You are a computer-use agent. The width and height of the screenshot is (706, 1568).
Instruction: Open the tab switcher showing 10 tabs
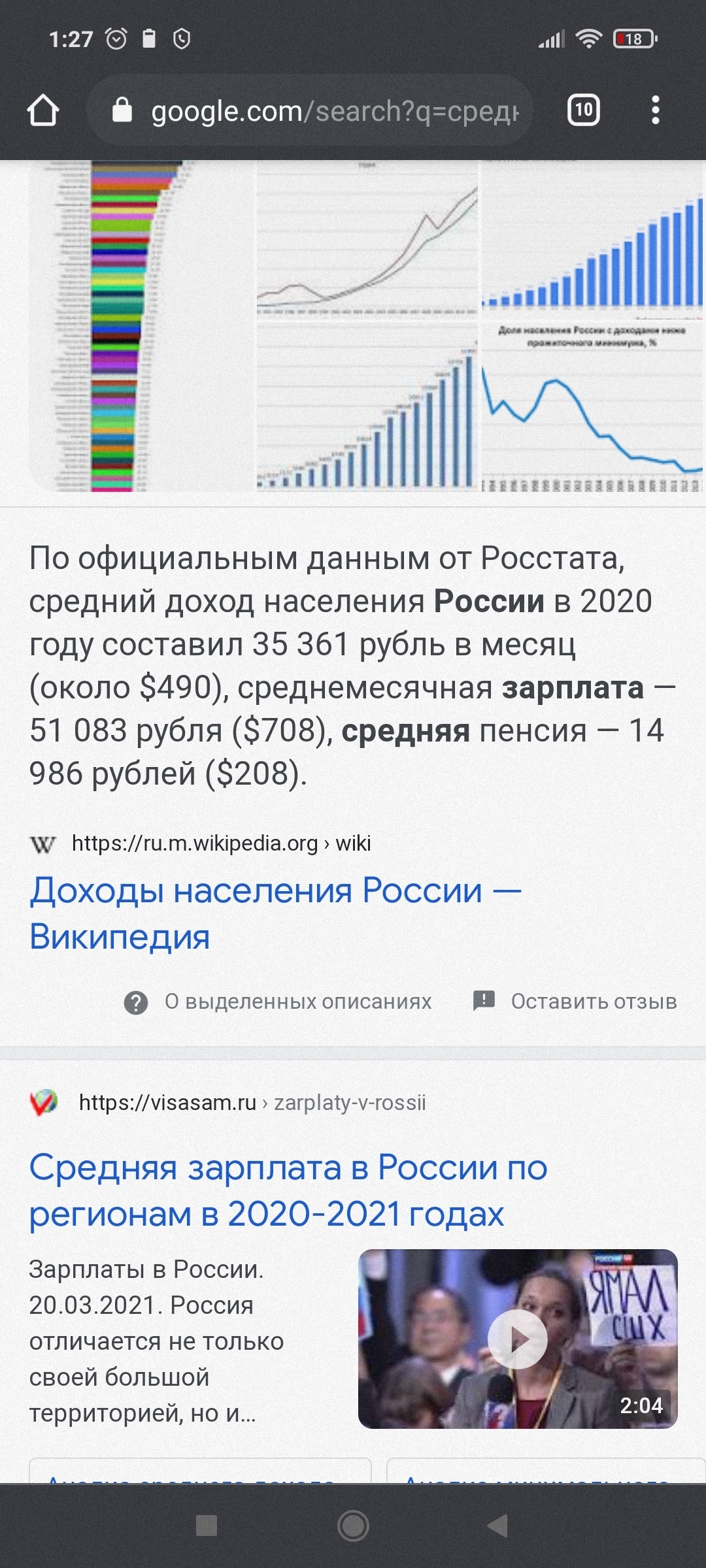583,110
